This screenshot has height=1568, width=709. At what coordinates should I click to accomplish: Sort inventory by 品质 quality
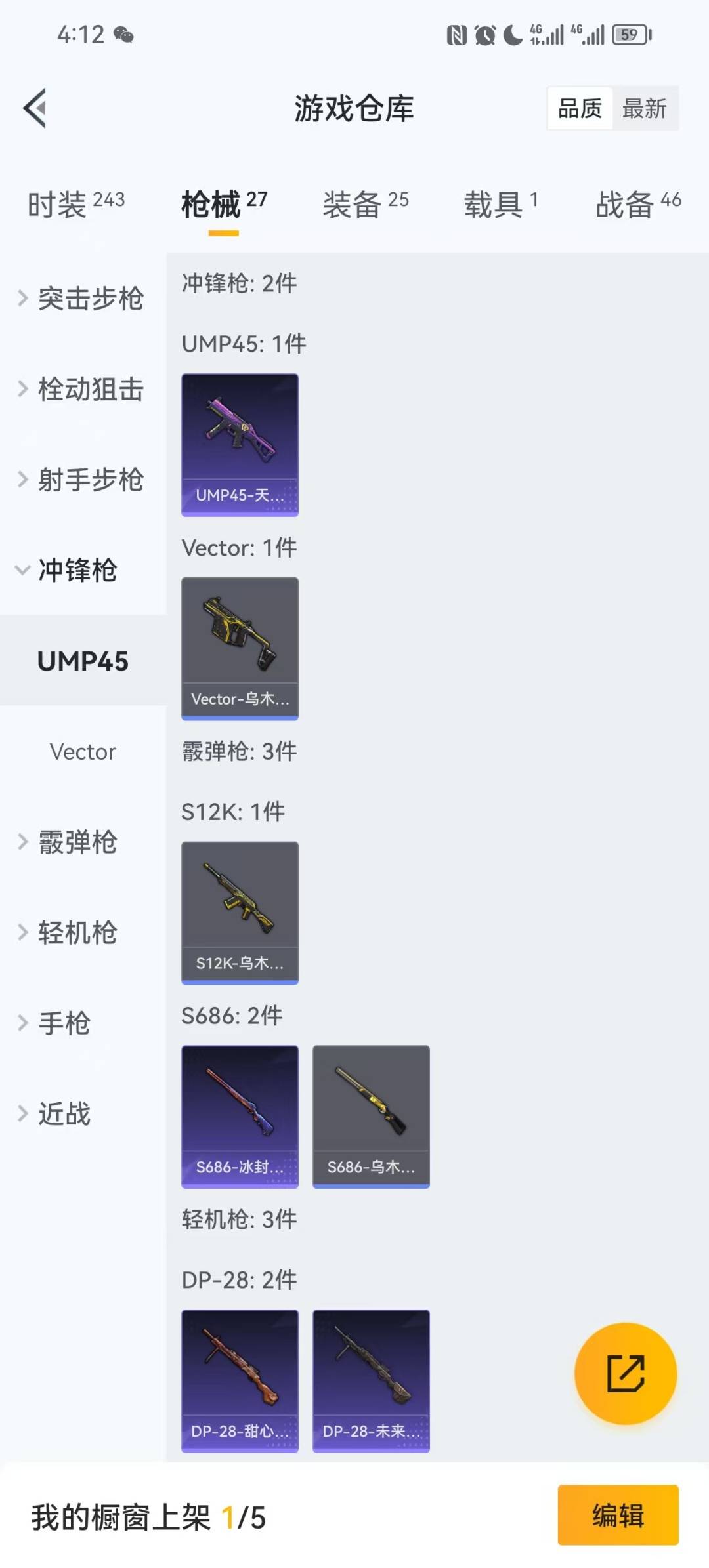pyautogui.click(x=578, y=108)
